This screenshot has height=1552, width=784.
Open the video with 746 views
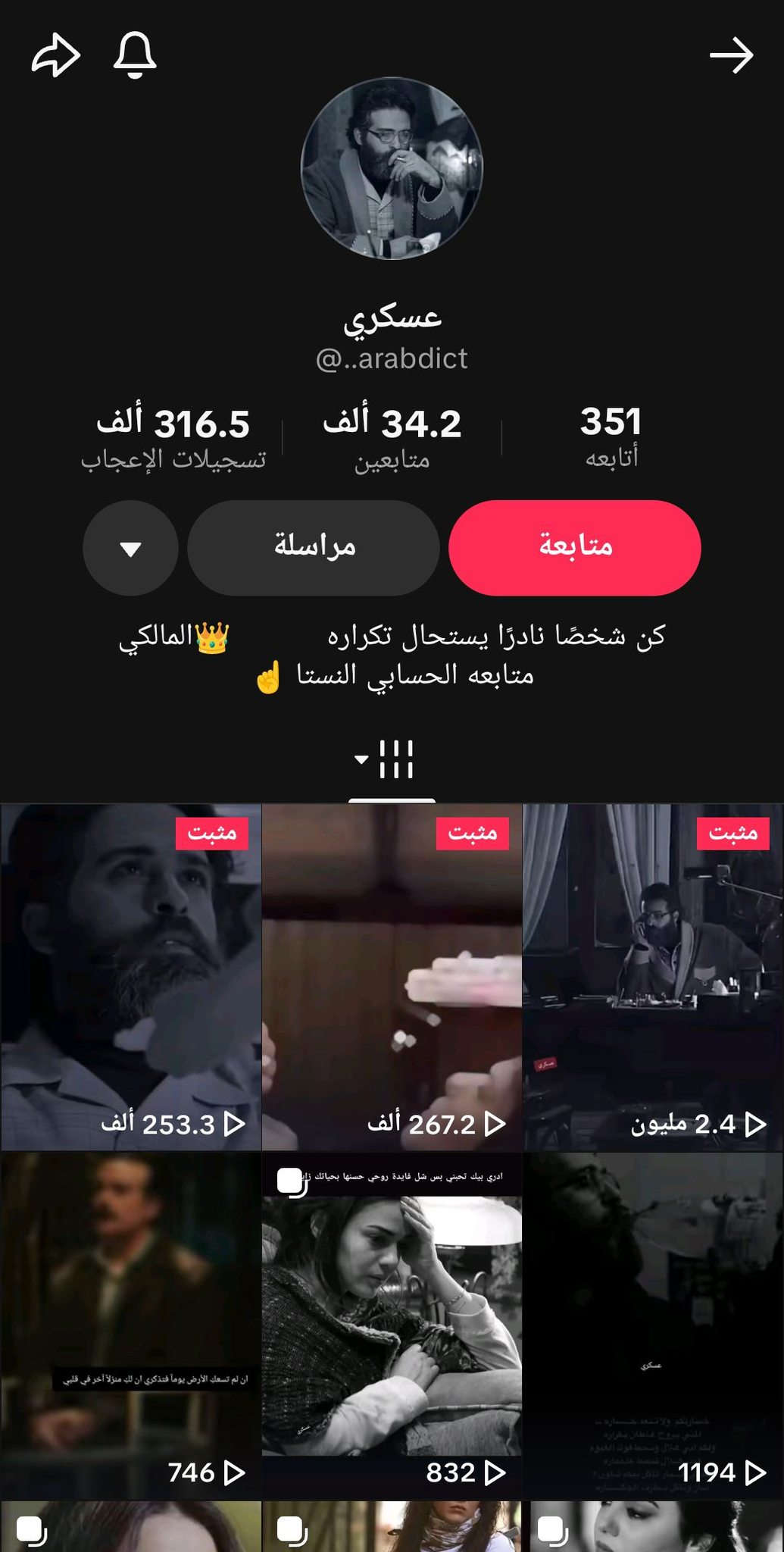130,1325
